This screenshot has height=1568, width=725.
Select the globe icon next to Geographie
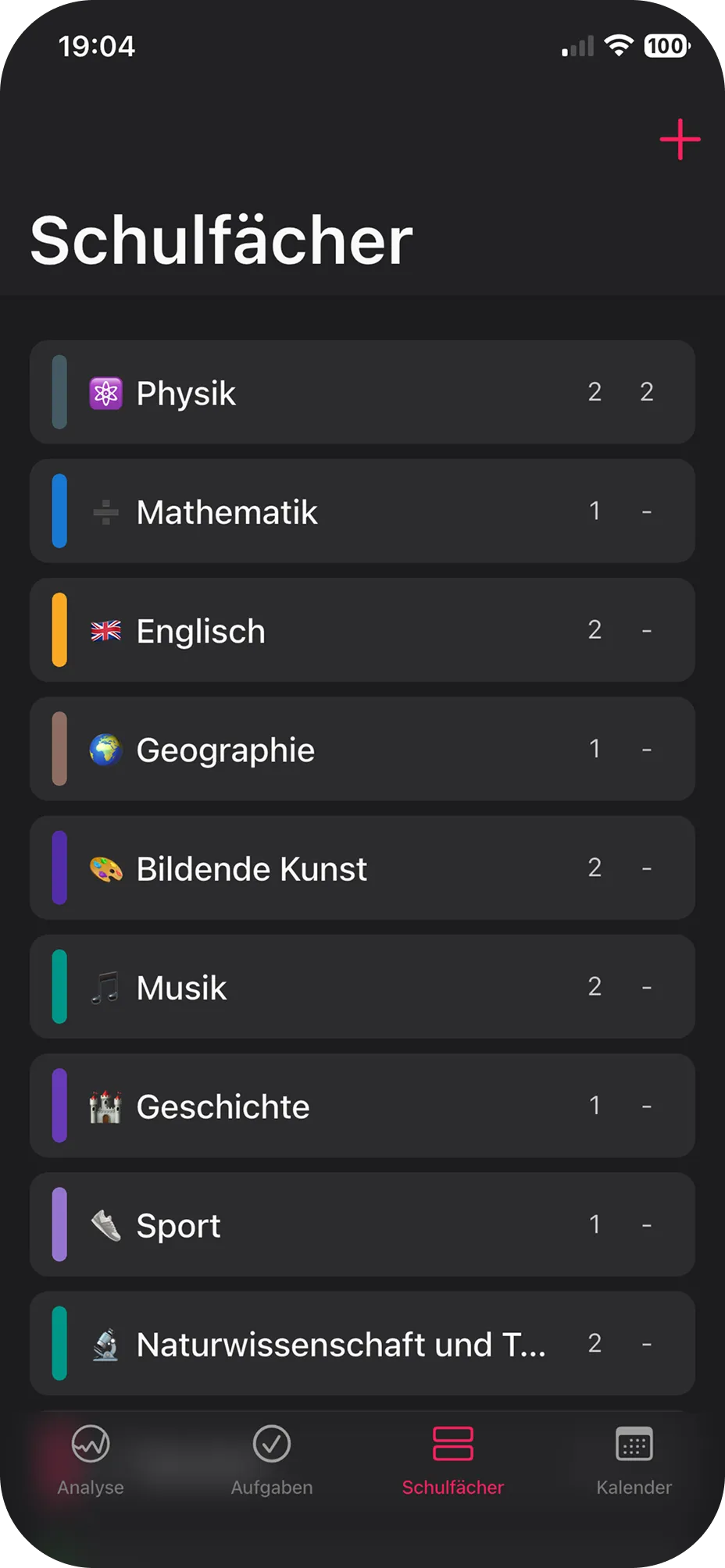tap(107, 749)
